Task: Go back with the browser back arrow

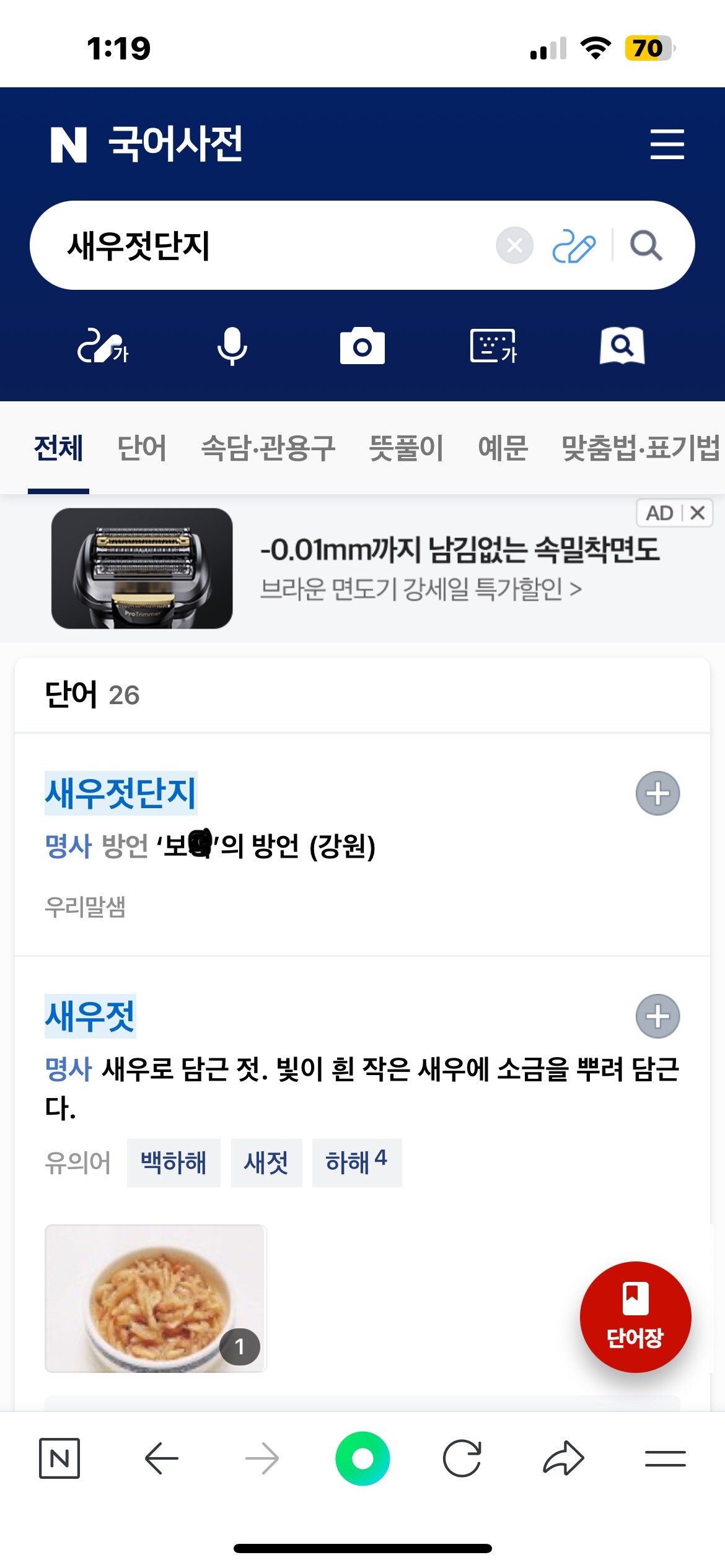Action: 161,1458
